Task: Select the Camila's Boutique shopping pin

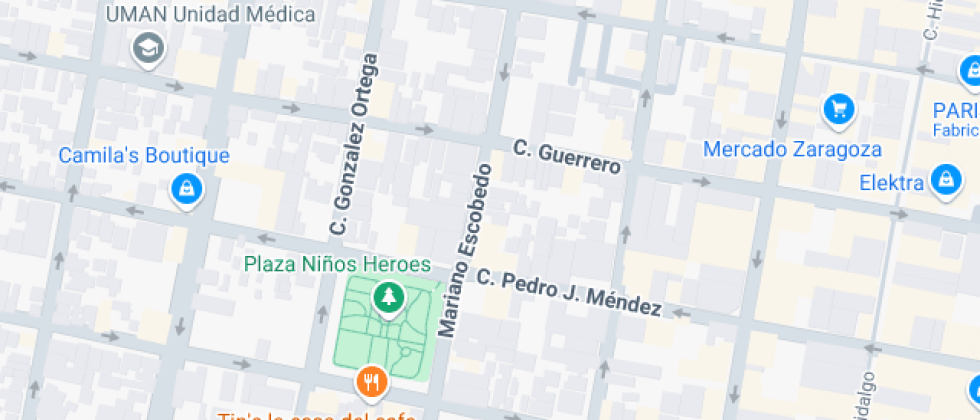Action: tap(187, 188)
